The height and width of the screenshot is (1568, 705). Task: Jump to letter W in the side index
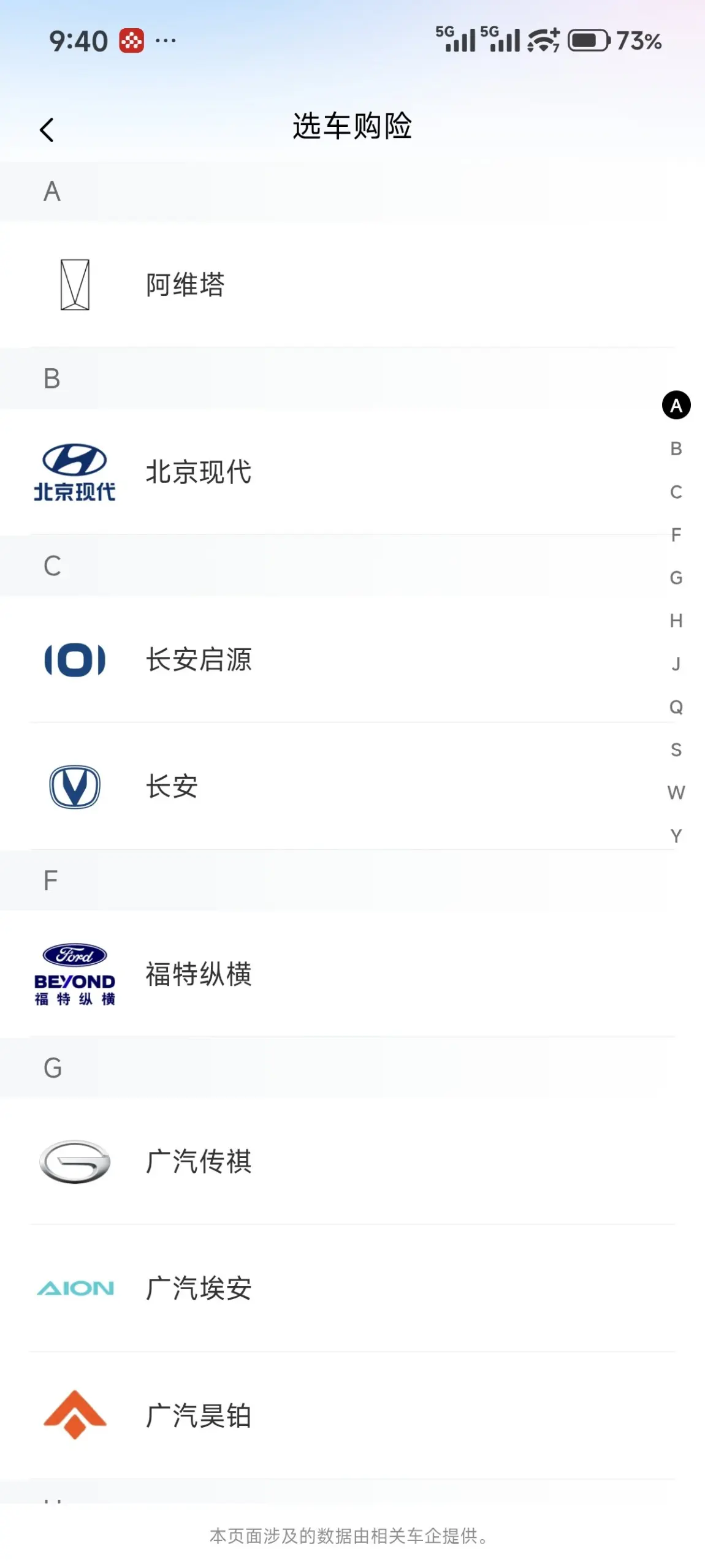pyautogui.click(x=676, y=793)
